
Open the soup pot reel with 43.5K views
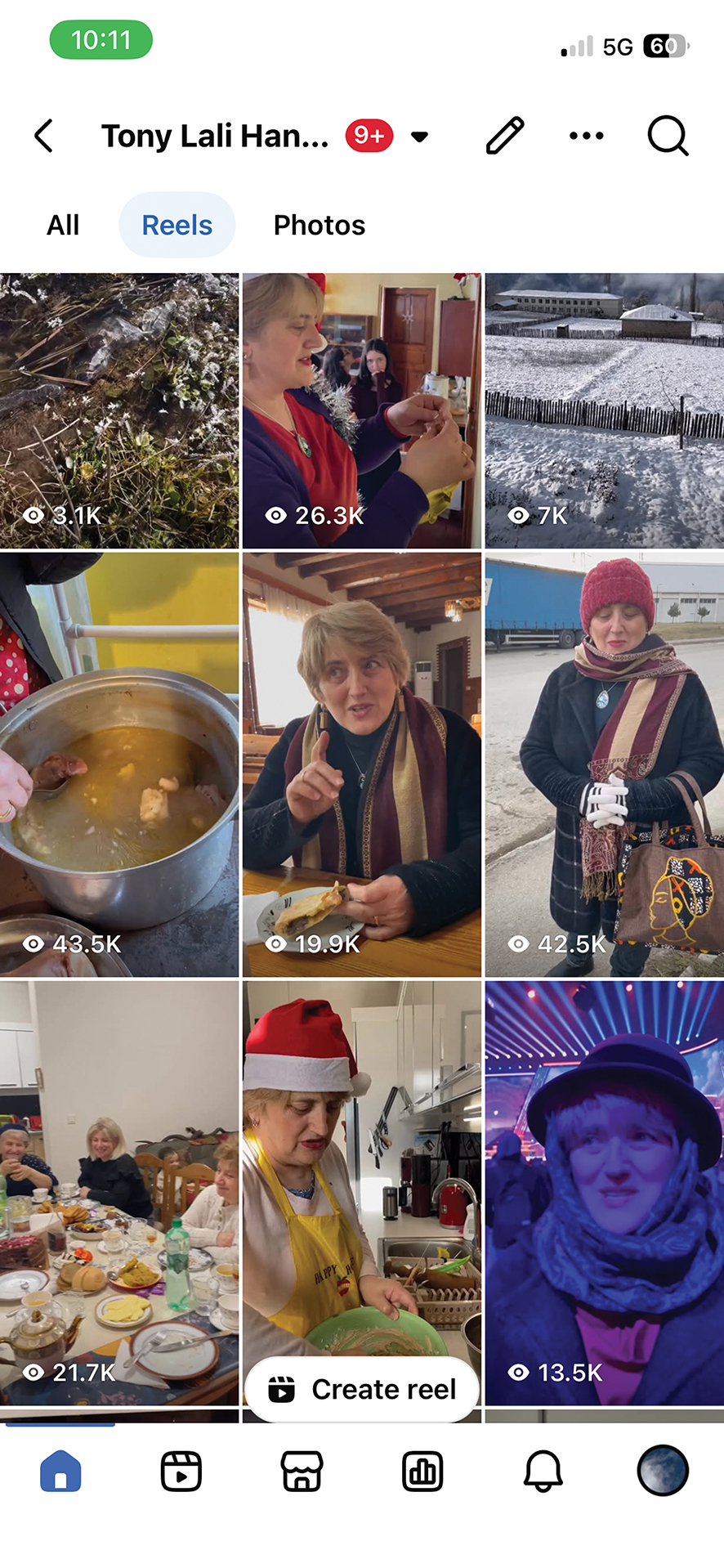119,764
